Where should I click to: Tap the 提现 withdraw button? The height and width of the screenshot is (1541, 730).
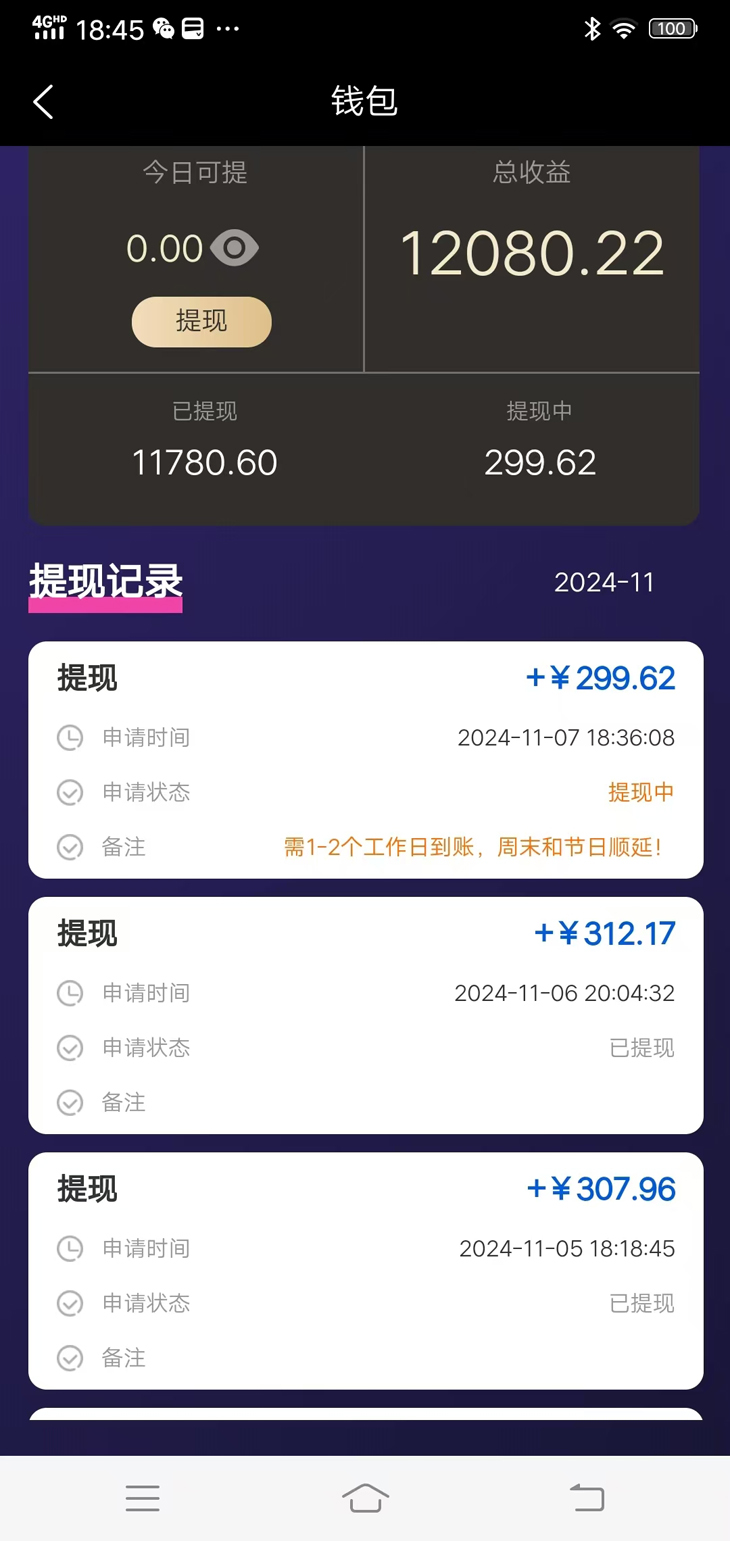(x=201, y=322)
